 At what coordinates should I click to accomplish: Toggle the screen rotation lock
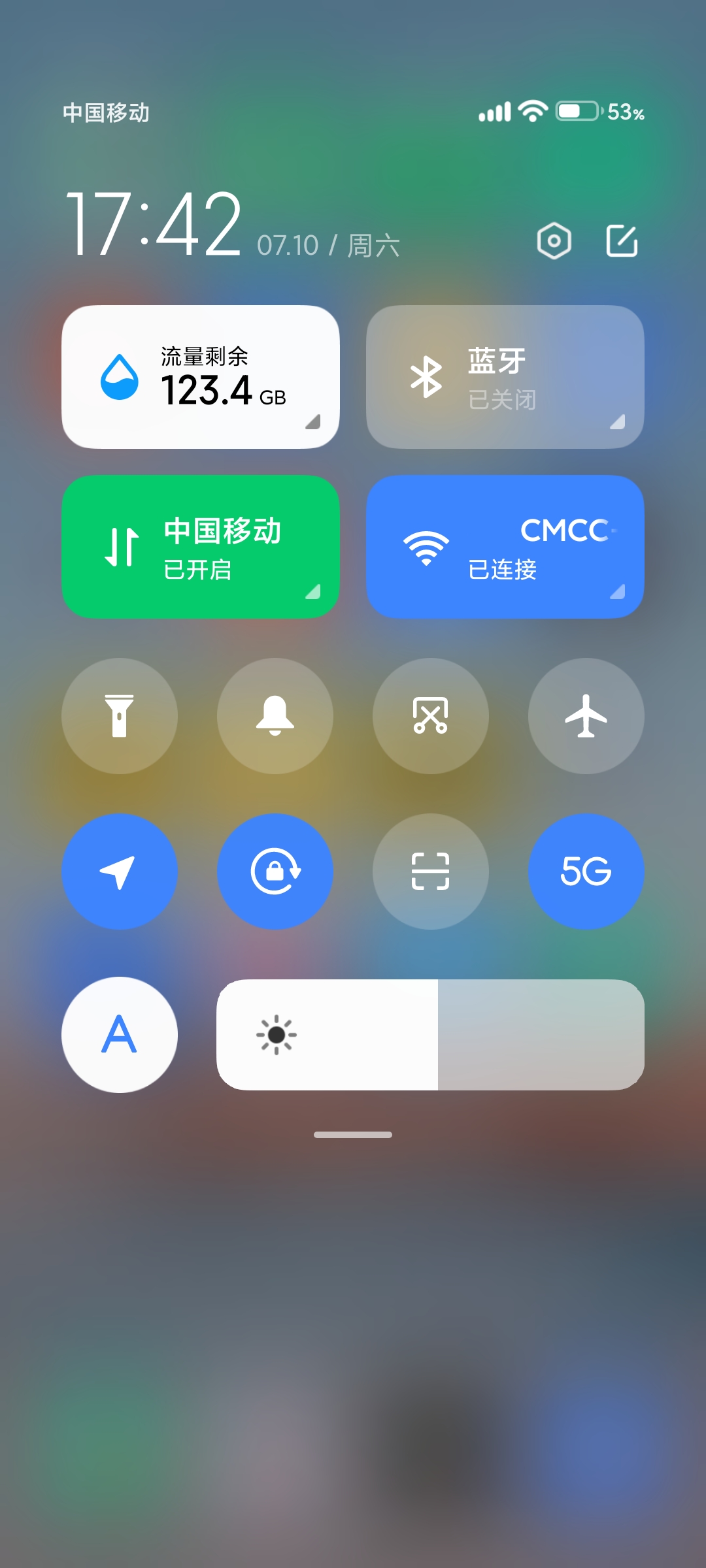(275, 872)
